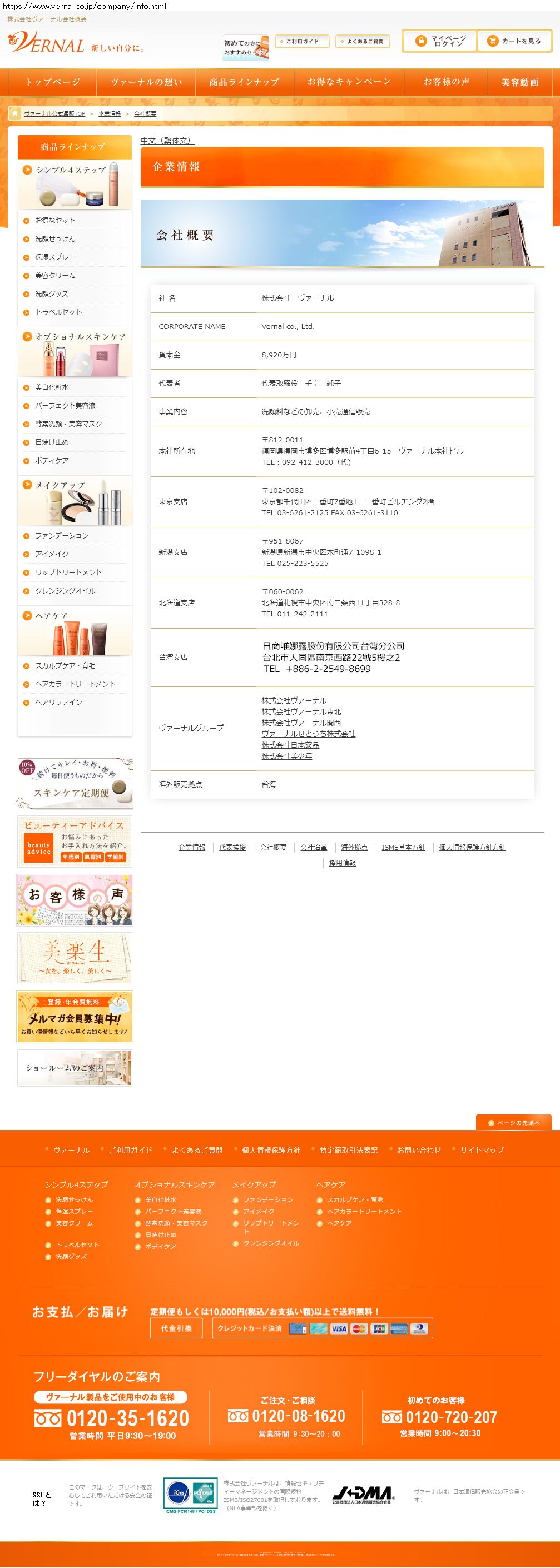Select 美容動画 nav tab
Viewport: 560px width, 1568px height.
point(519,82)
